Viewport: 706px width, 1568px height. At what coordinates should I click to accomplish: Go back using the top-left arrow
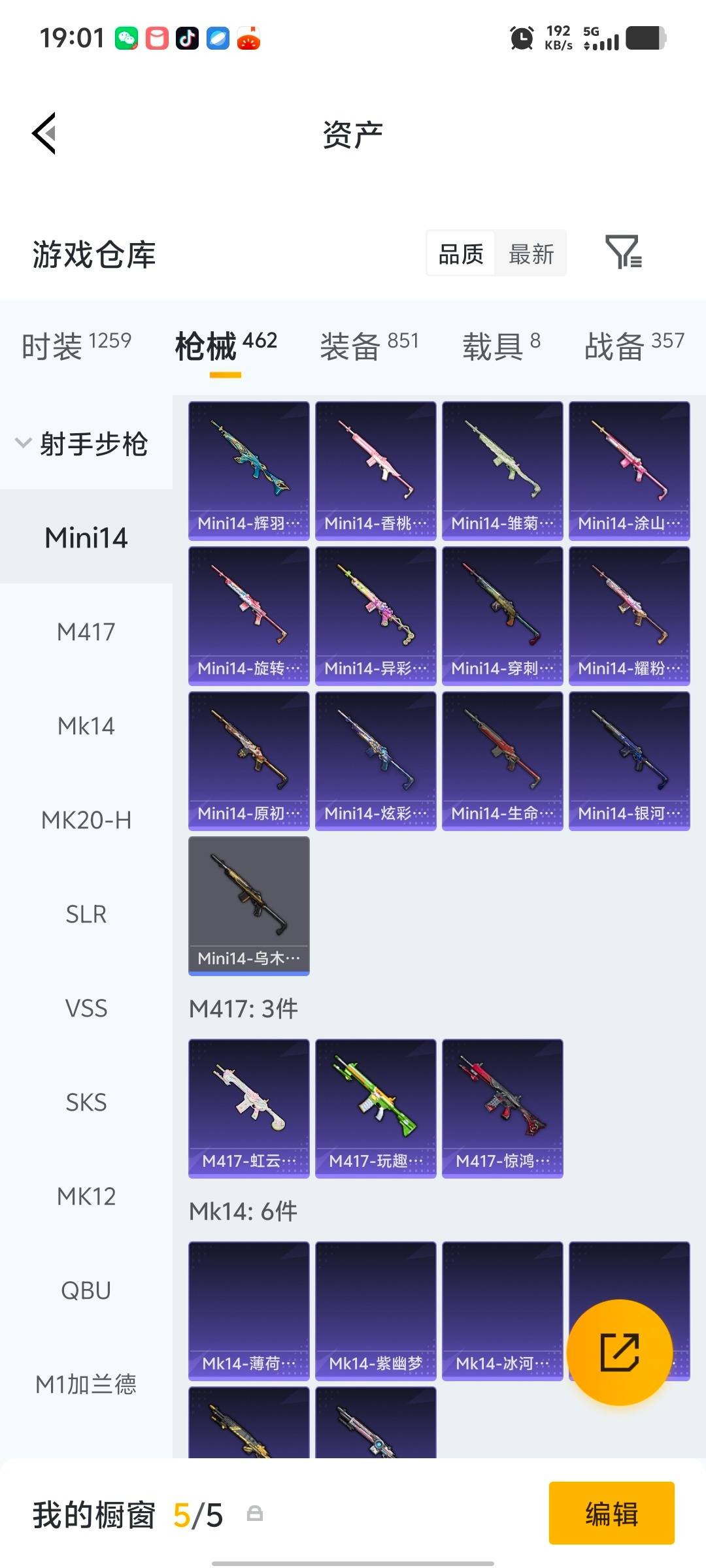pyautogui.click(x=44, y=133)
